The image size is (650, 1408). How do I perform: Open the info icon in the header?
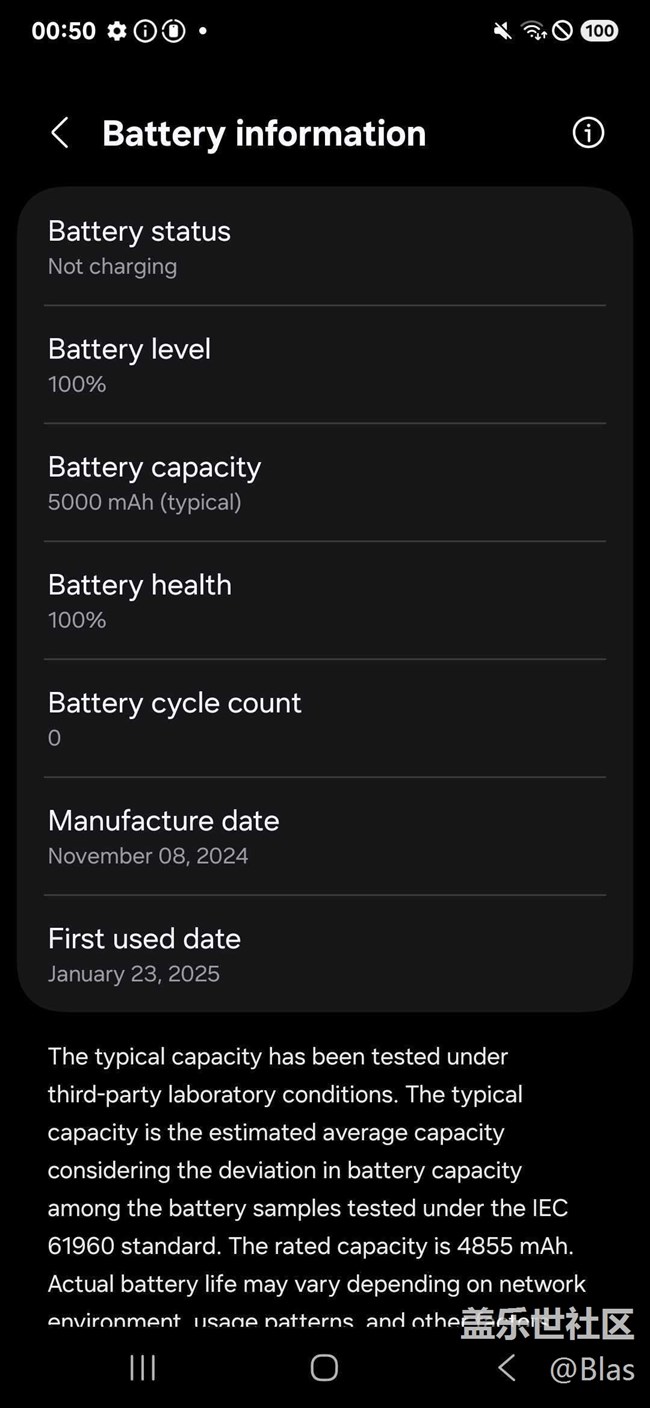point(588,133)
